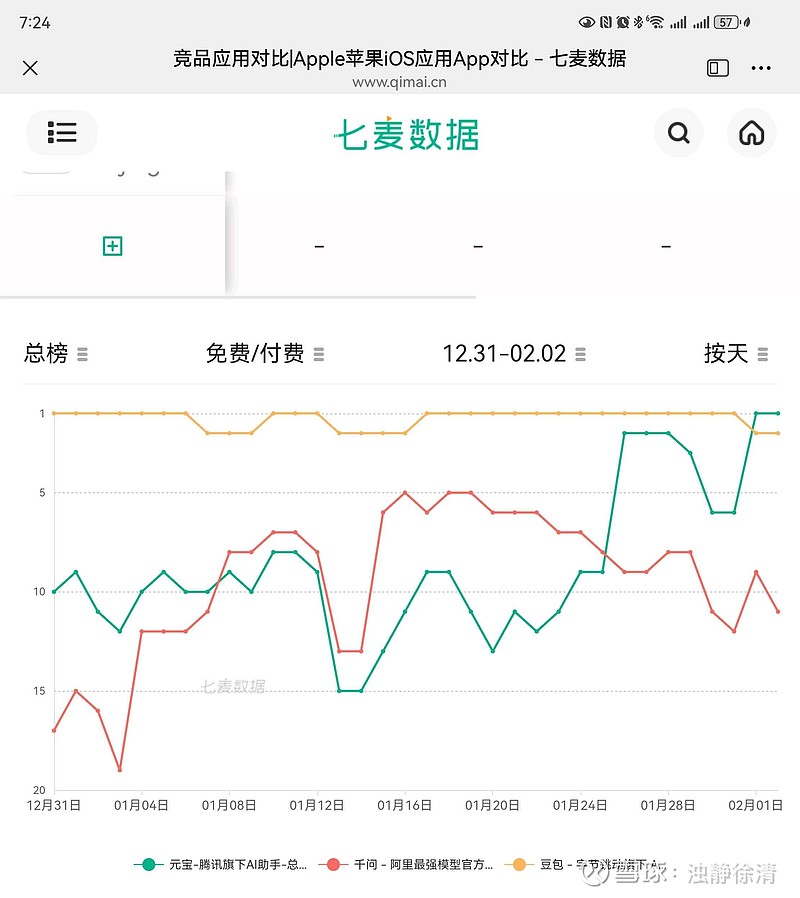Visit the www.qimai.cn link
The image size is (800, 898).
(x=400, y=84)
